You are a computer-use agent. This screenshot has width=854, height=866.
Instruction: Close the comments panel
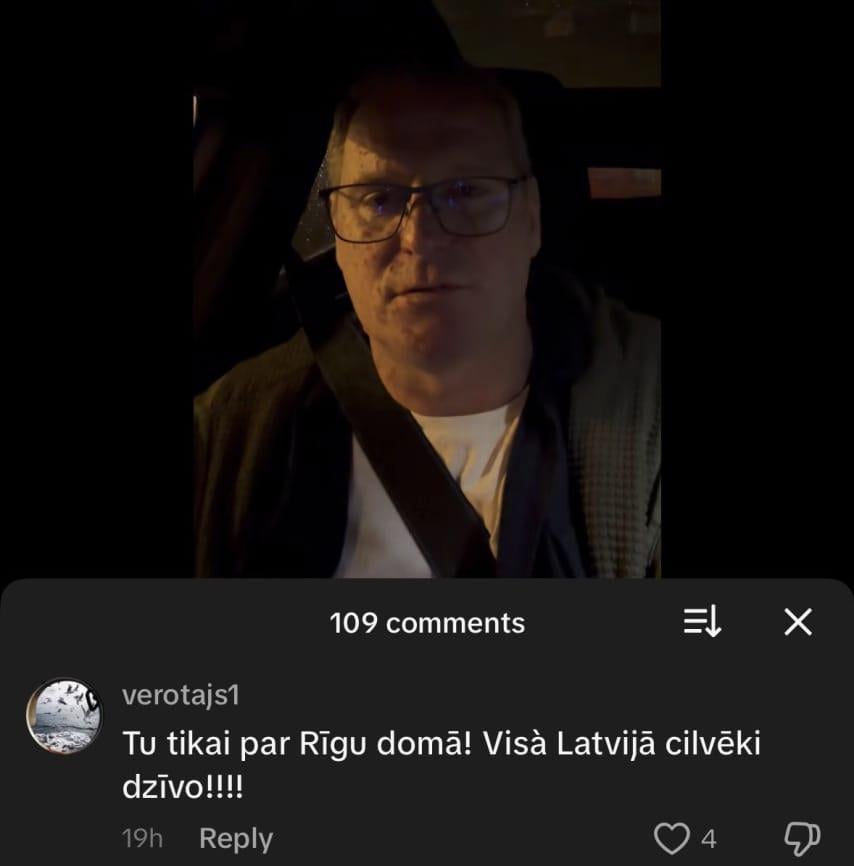point(797,623)
